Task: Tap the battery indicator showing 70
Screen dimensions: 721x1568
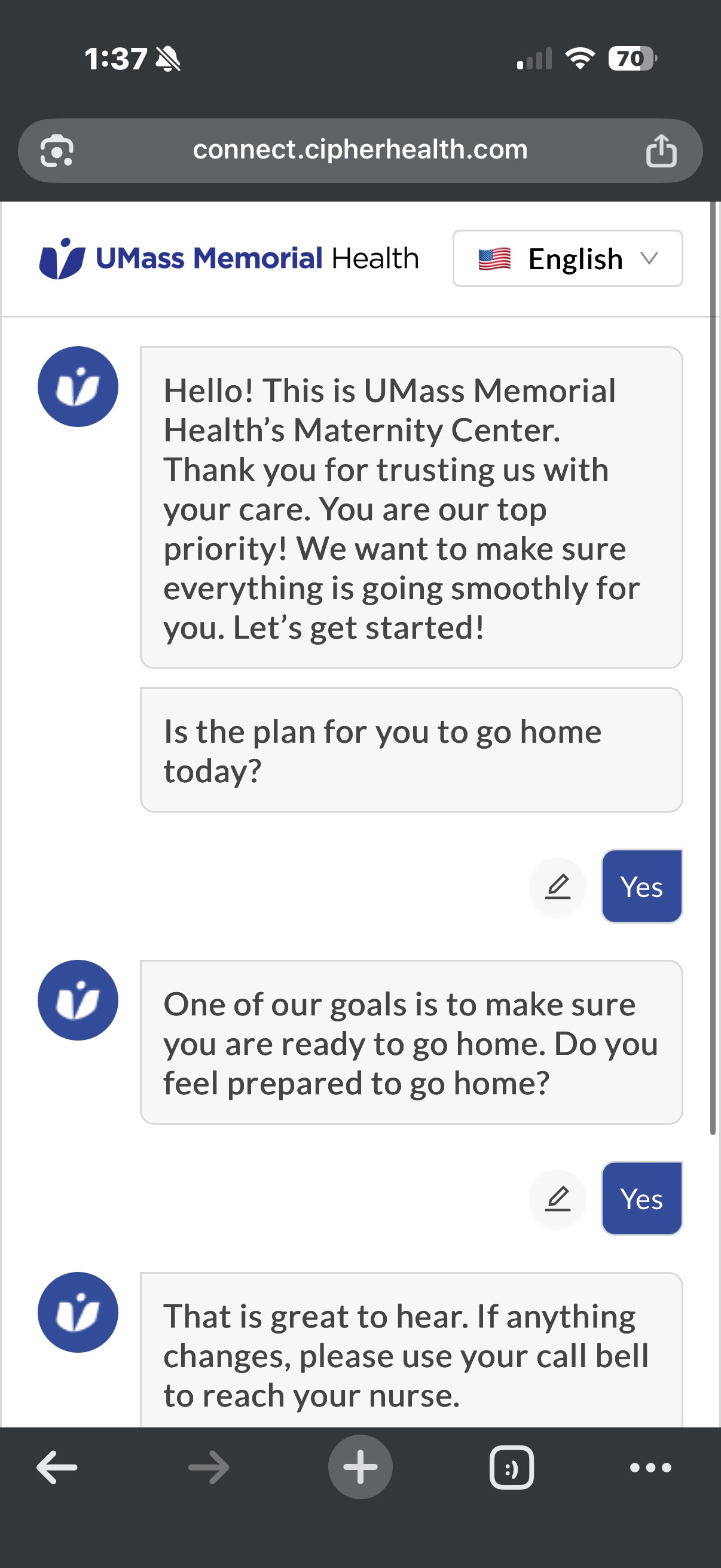Action: coord(630,58)
